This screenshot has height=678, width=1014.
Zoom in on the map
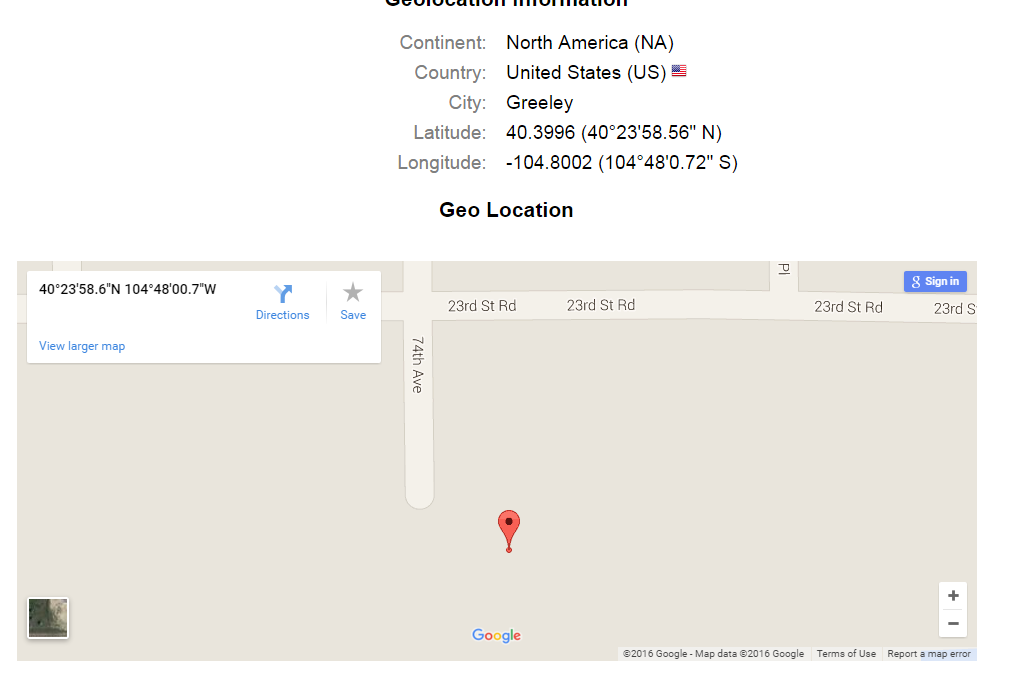tap(953, 595)
